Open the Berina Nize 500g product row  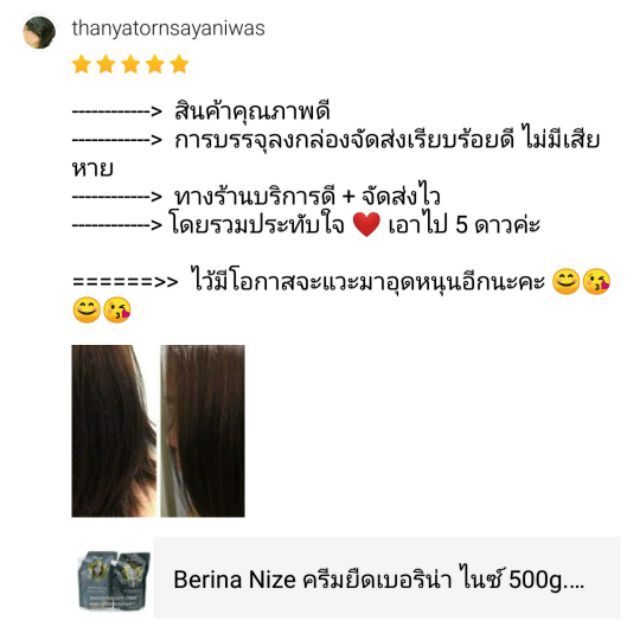click(x=350, y=580)
